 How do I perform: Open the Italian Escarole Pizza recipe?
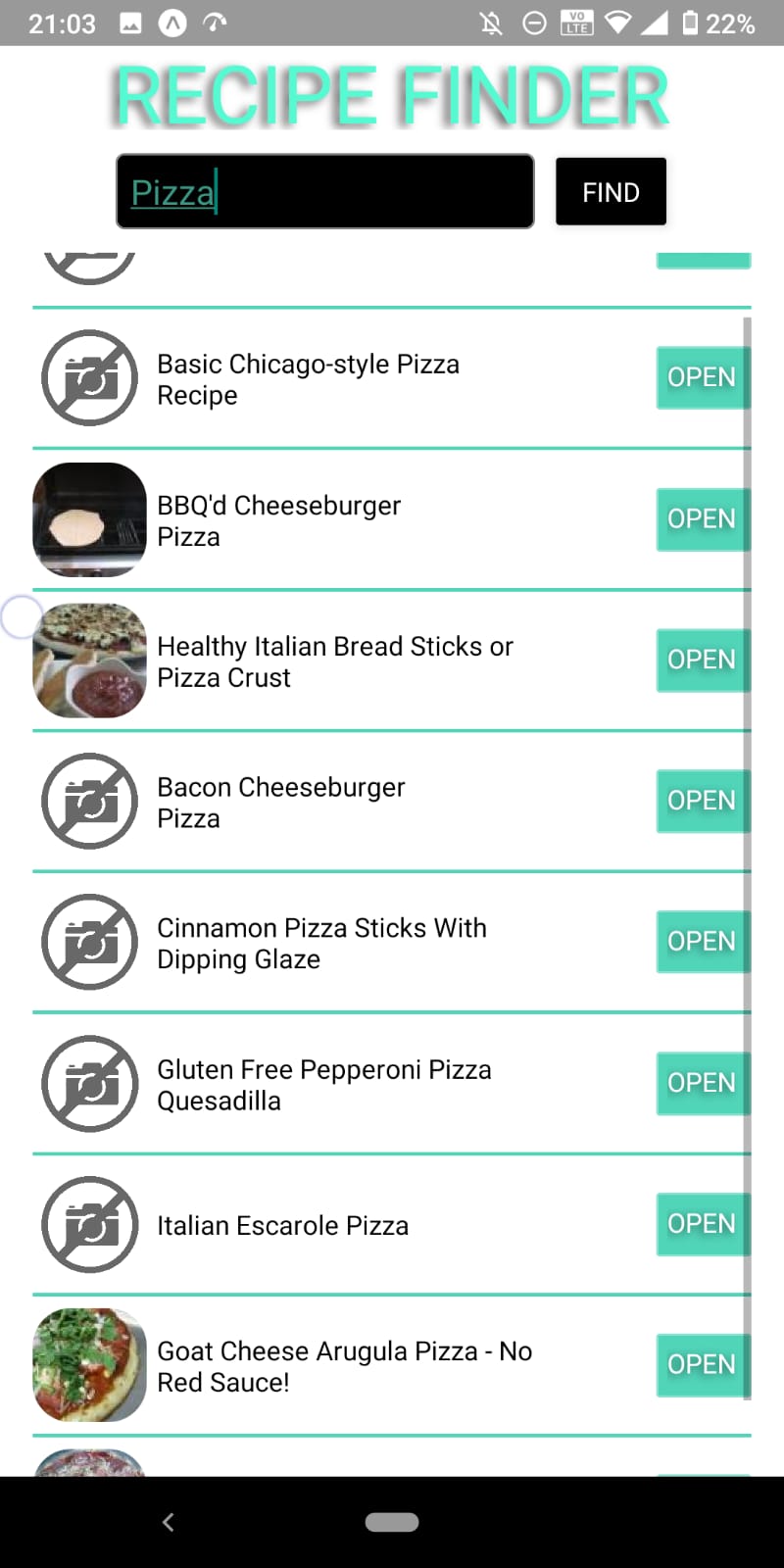pos(702,1224)
